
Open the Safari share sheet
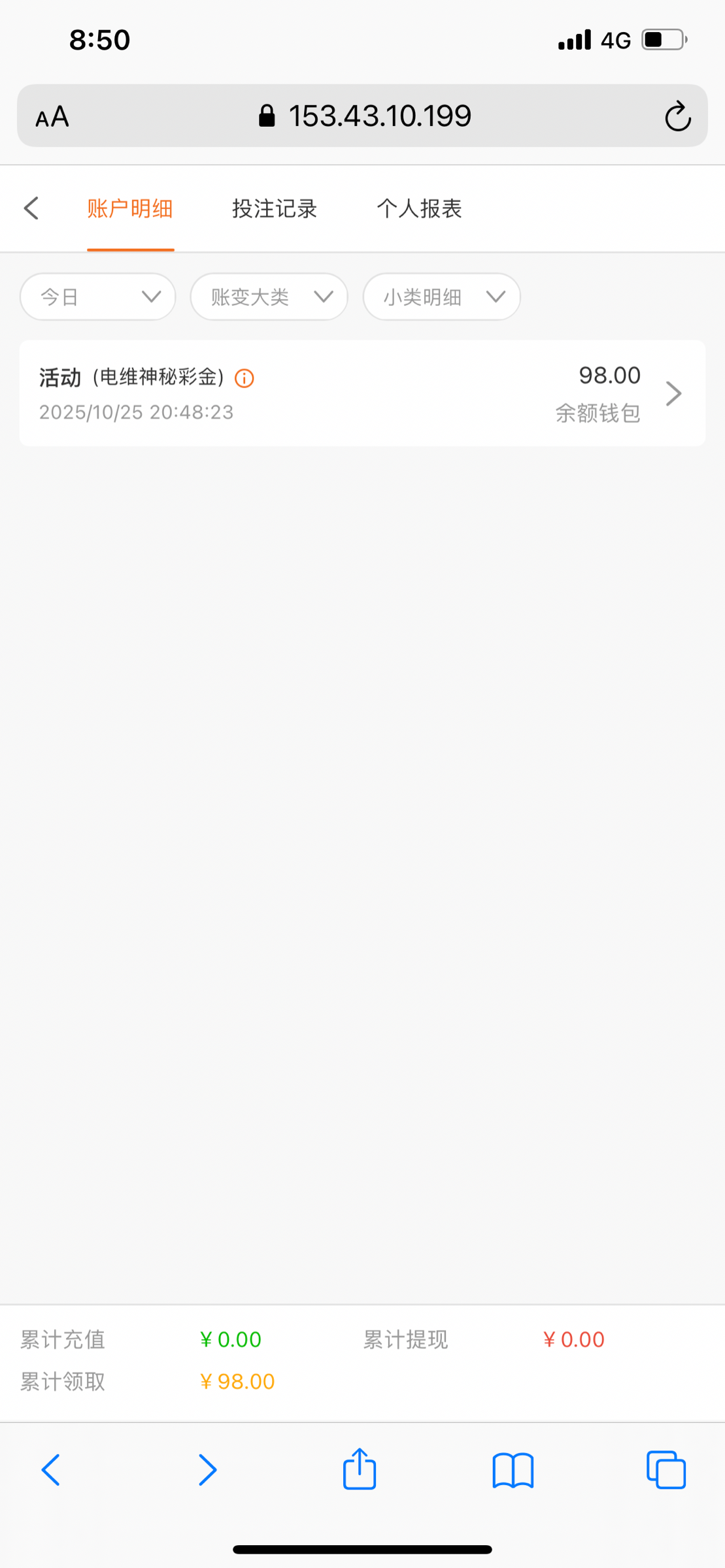pyautogui.click(x=360, y=1469)
